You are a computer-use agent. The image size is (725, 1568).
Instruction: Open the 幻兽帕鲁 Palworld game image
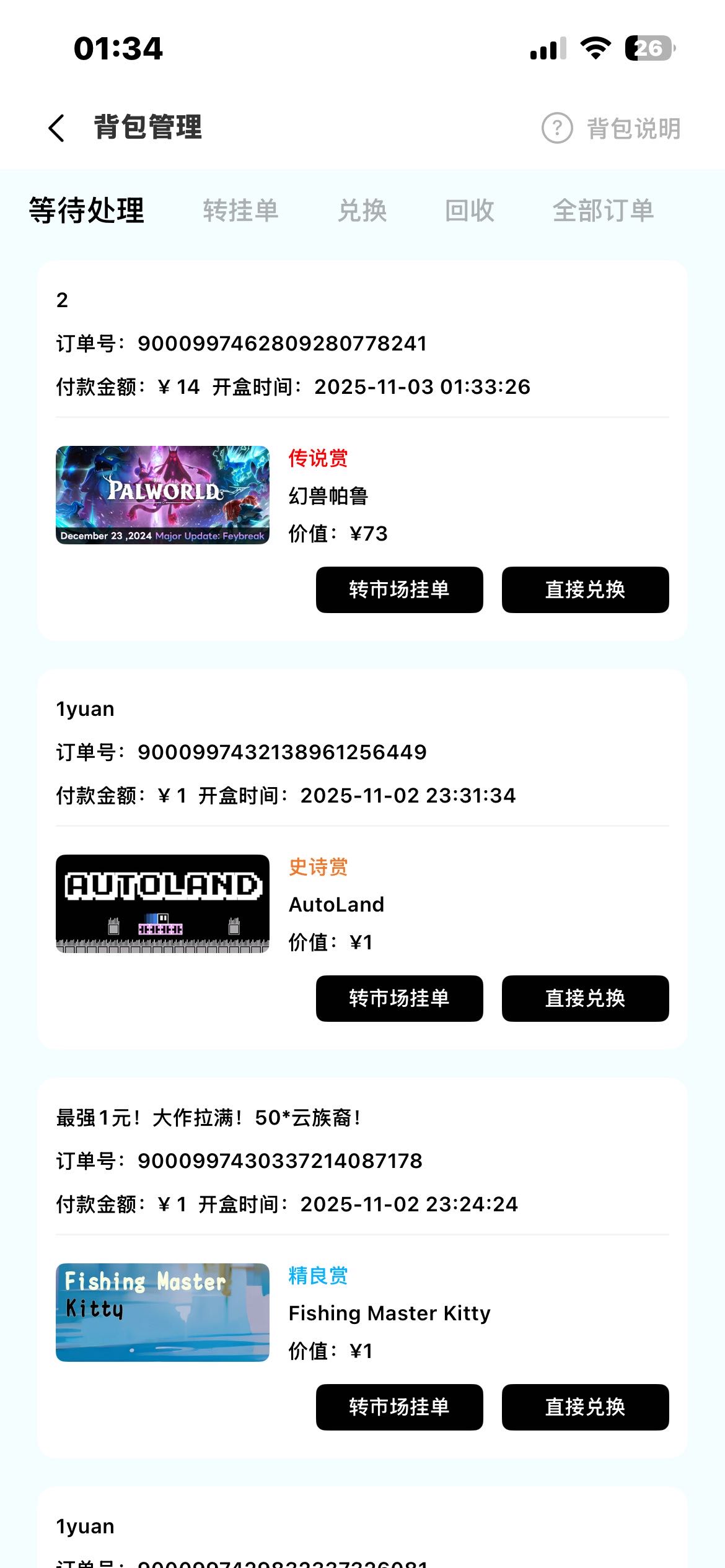pos(162,495)
